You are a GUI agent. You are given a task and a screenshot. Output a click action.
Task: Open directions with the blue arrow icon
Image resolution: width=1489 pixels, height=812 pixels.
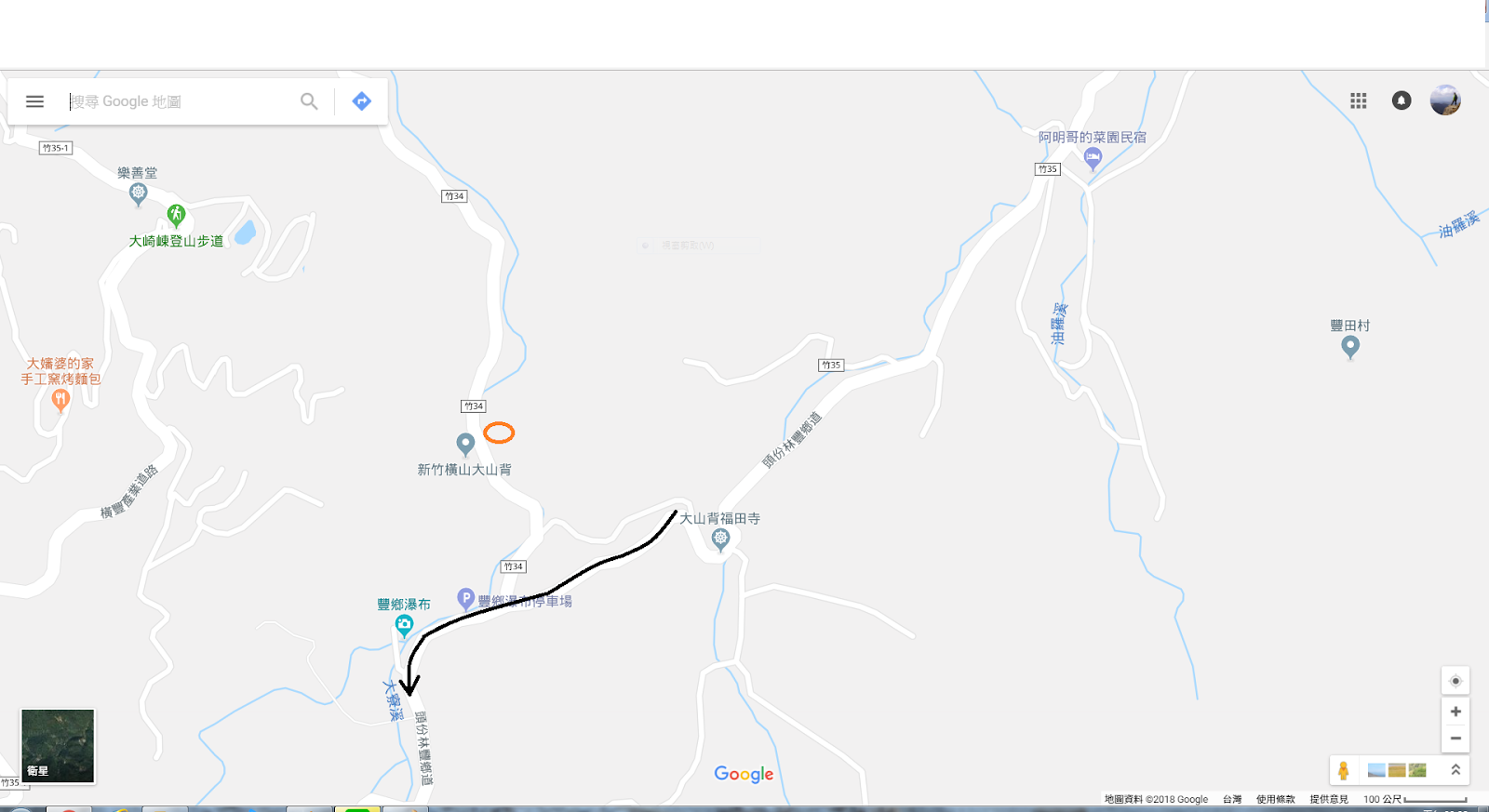362,101
